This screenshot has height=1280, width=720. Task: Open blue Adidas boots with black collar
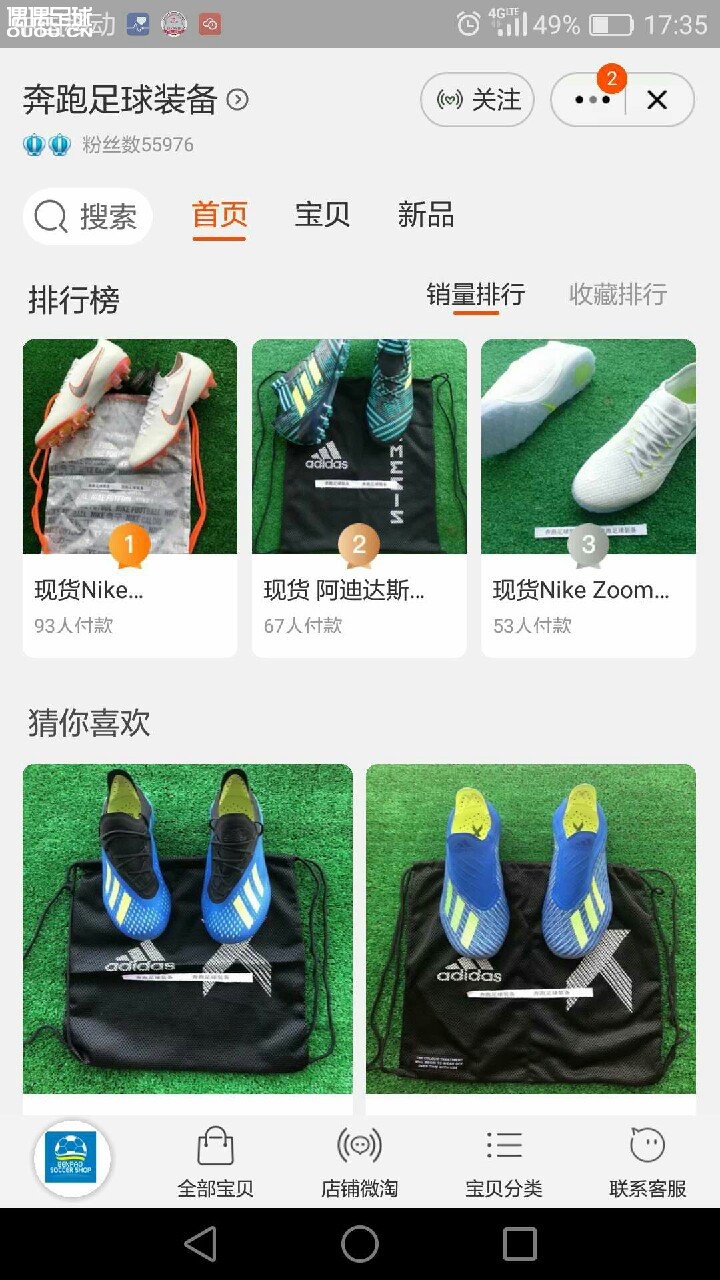coord(188,928)
